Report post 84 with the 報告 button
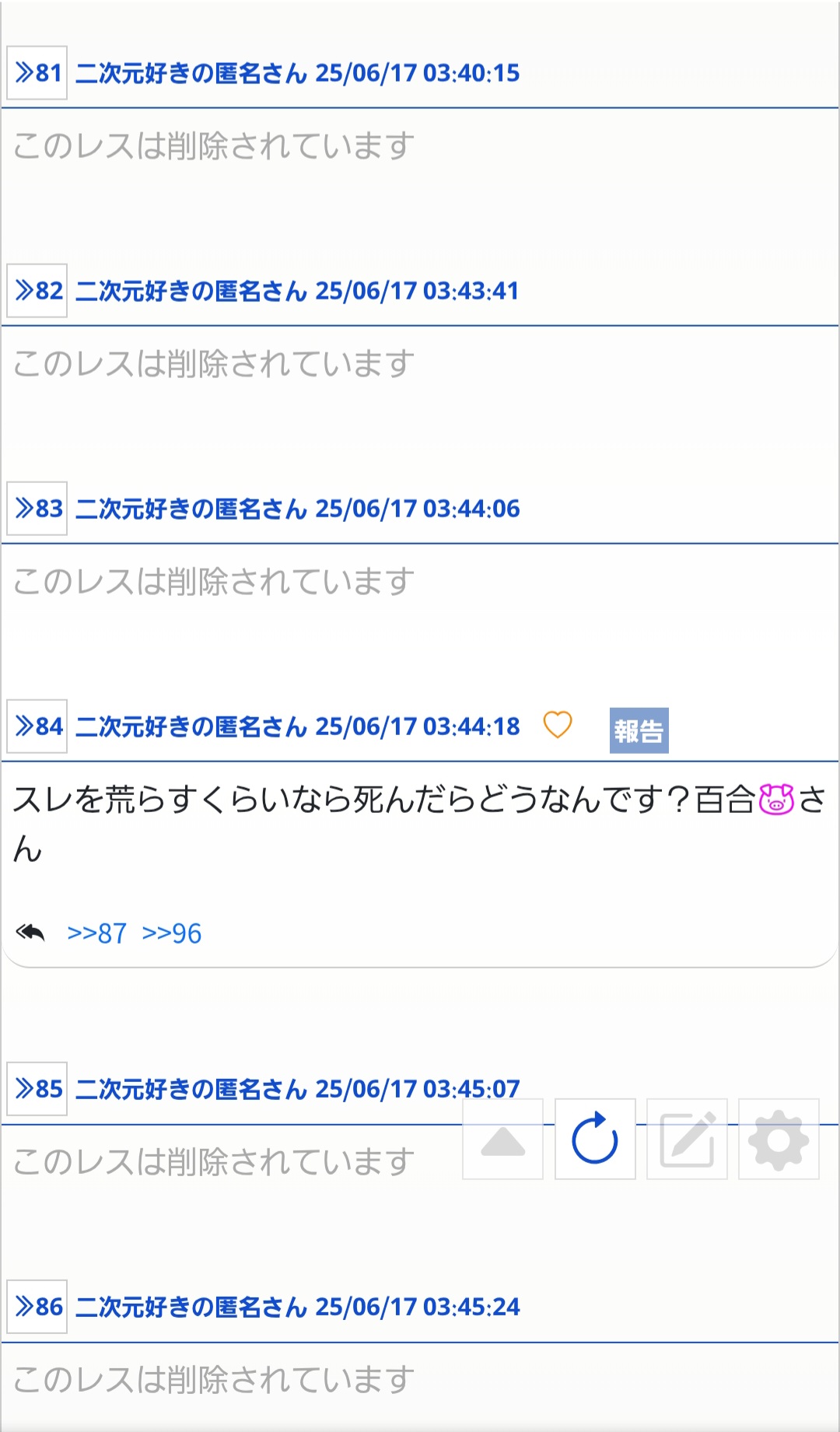Image resolution: width=840 pixels, height=1432 pixels. (x=639, y=730)
